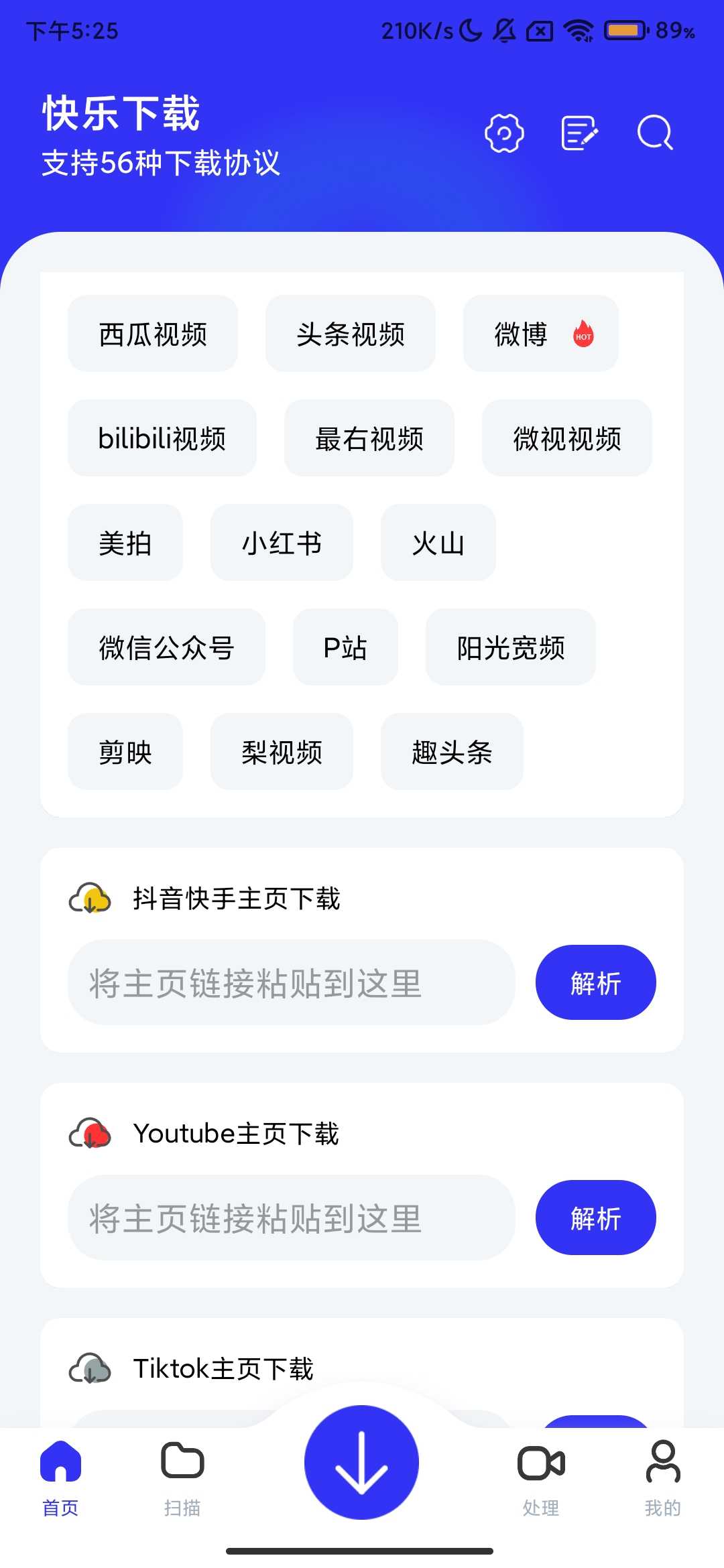Tap the center download button
The width and height of the screenshot is (724, 1568).
[x=362, y=1463]
